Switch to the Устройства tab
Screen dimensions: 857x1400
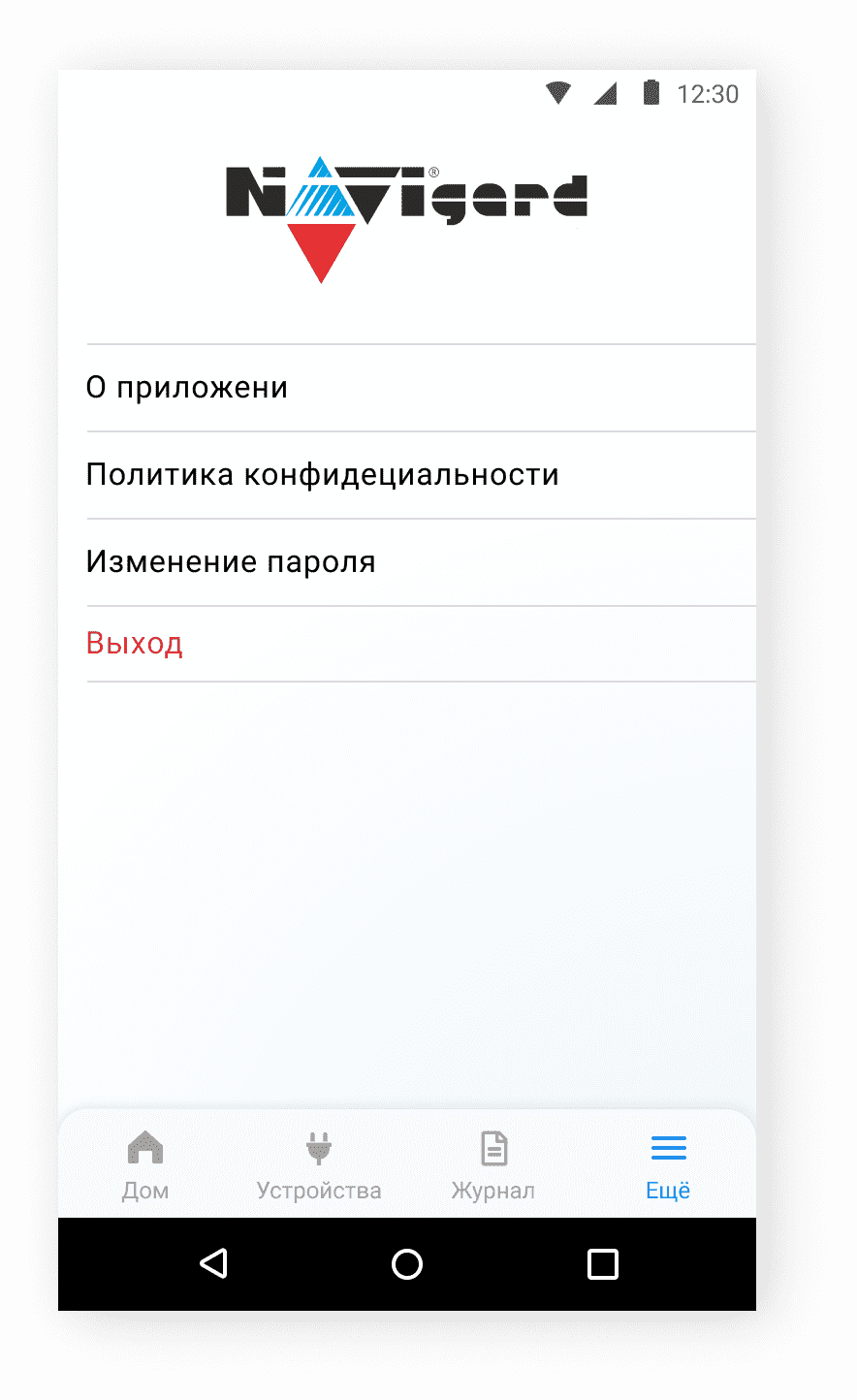coord(319,1164)
